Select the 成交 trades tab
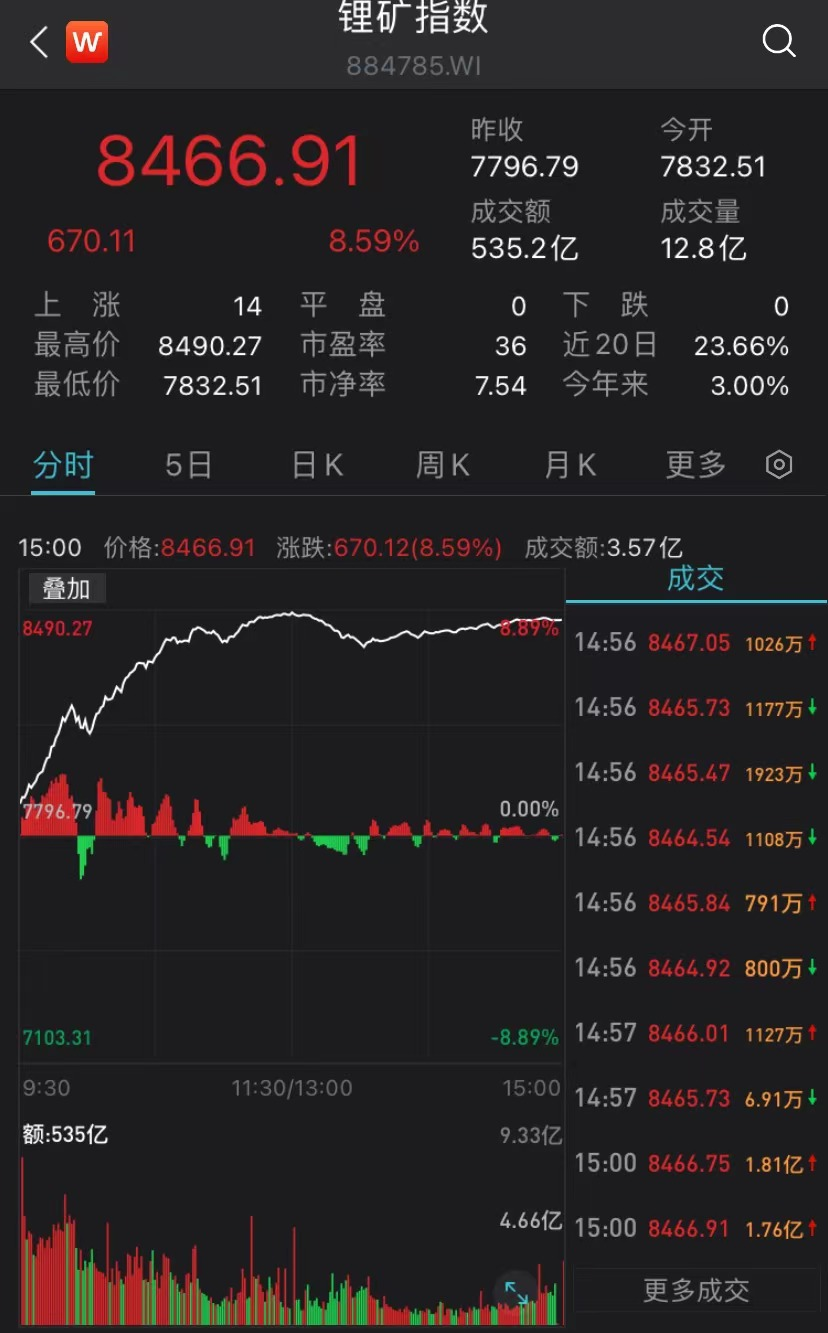Image resolution: width=828 pixels, height=1333 pixels. pos(696,578)
